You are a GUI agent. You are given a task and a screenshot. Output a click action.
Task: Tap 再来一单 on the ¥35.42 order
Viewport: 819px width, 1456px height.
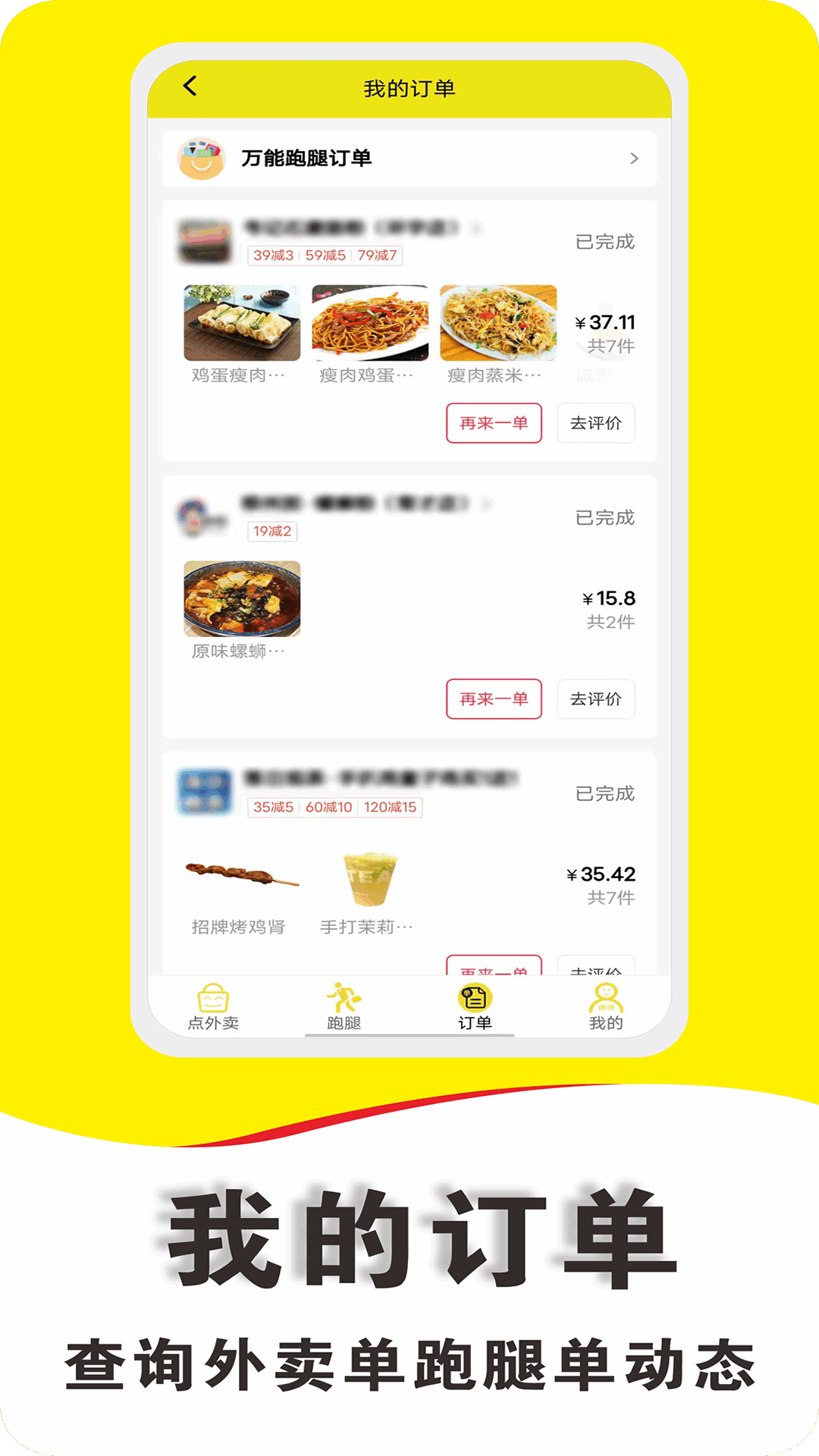(x=494, y=967)
